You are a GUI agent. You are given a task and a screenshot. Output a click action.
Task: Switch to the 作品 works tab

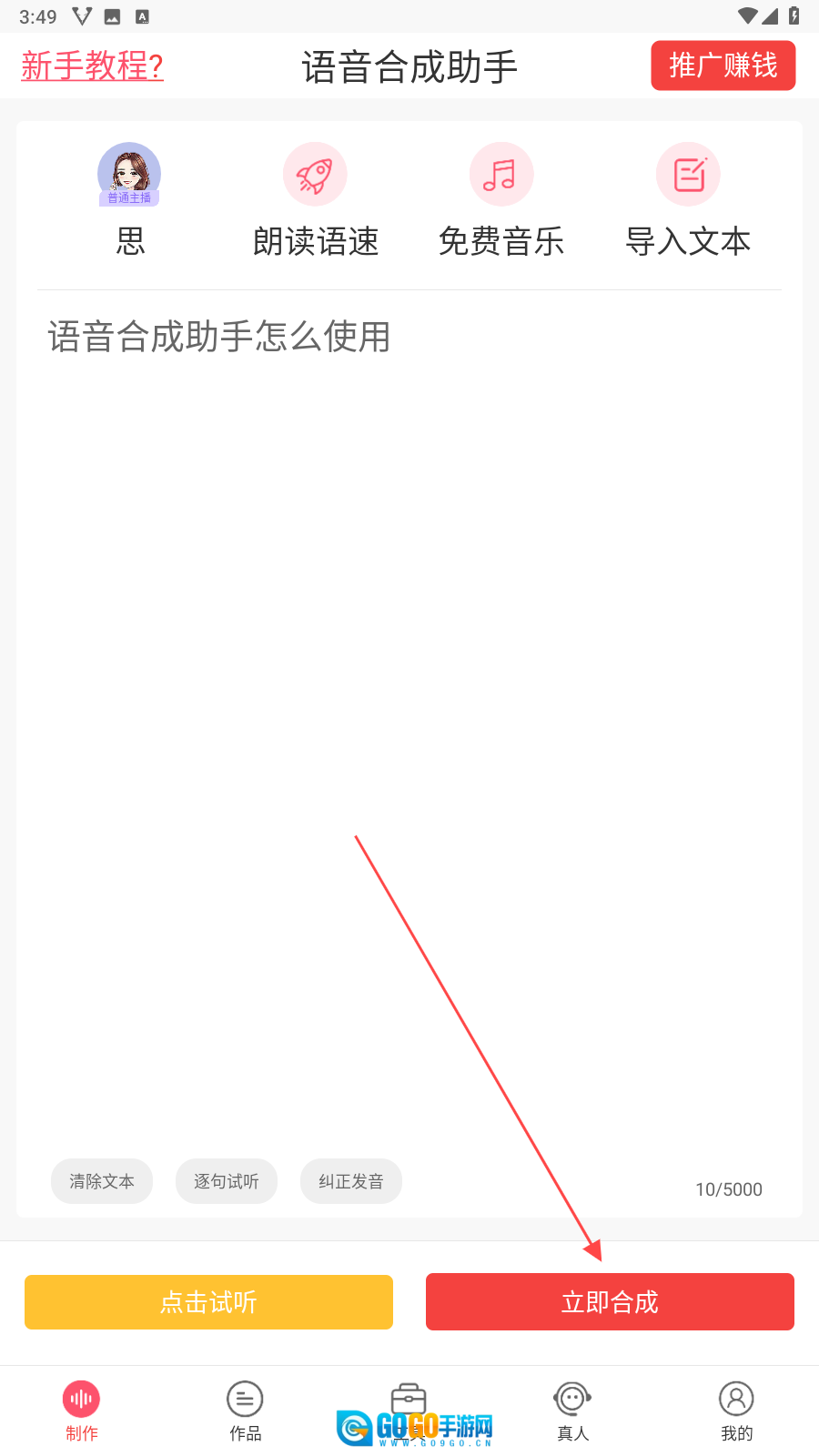coord(245,1410)
